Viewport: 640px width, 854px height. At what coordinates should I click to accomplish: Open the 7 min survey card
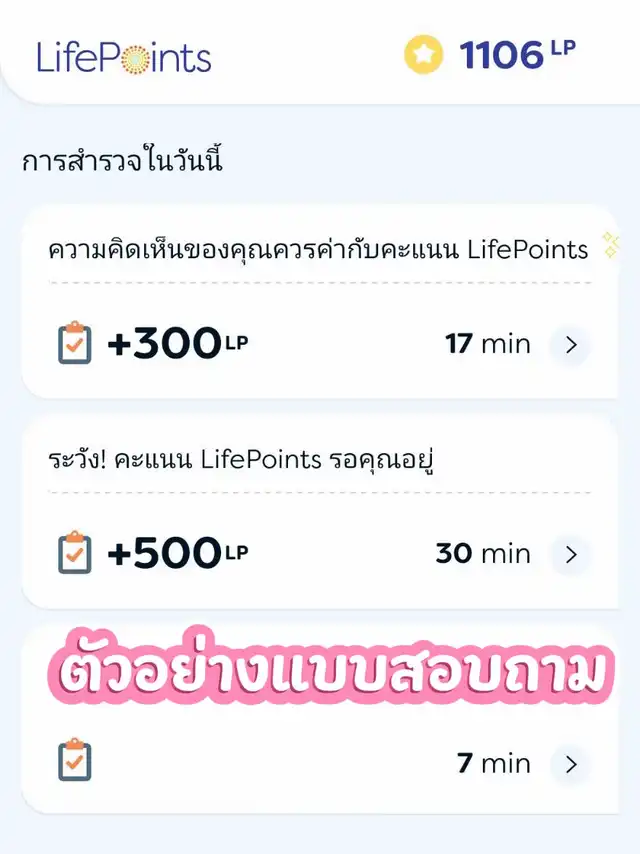tap(571, 765)
